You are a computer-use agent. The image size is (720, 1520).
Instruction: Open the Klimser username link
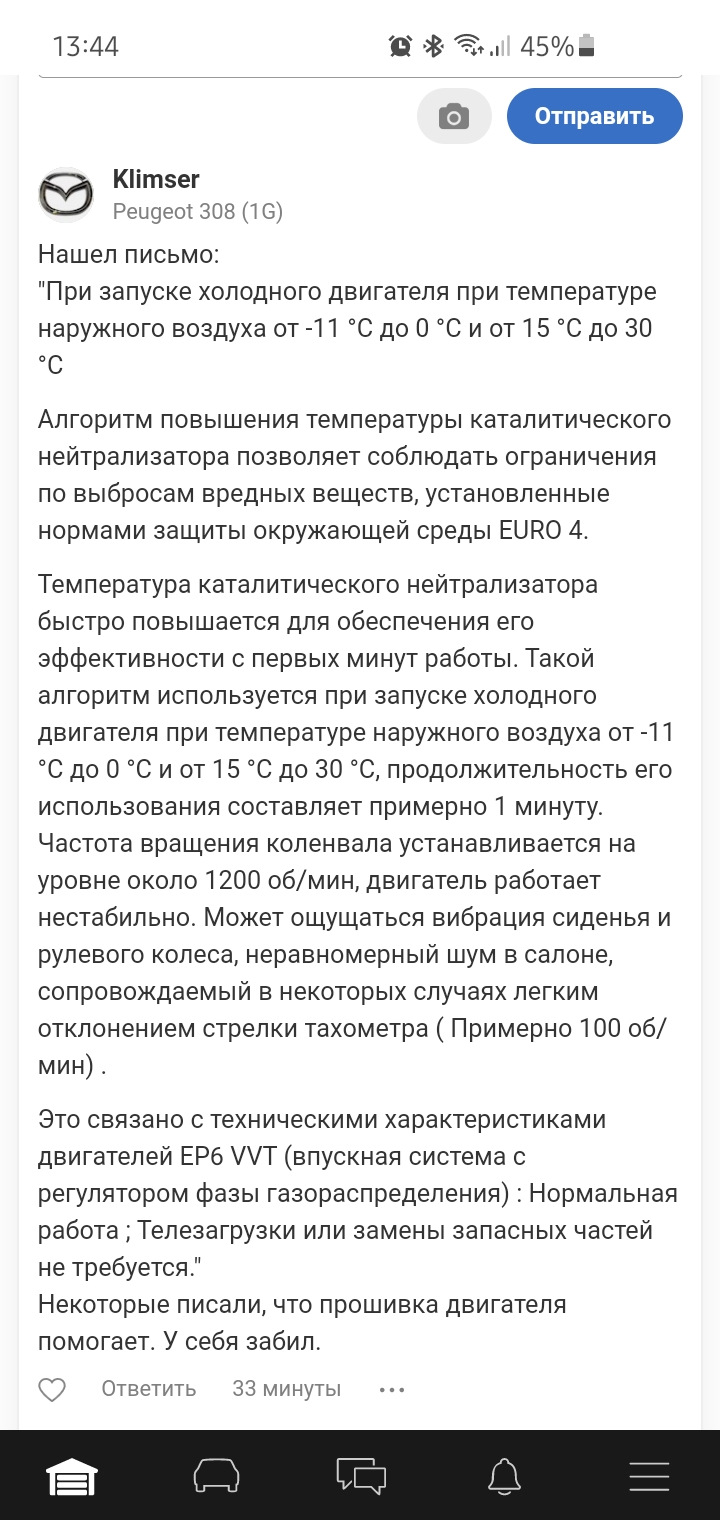click(156, 179)
